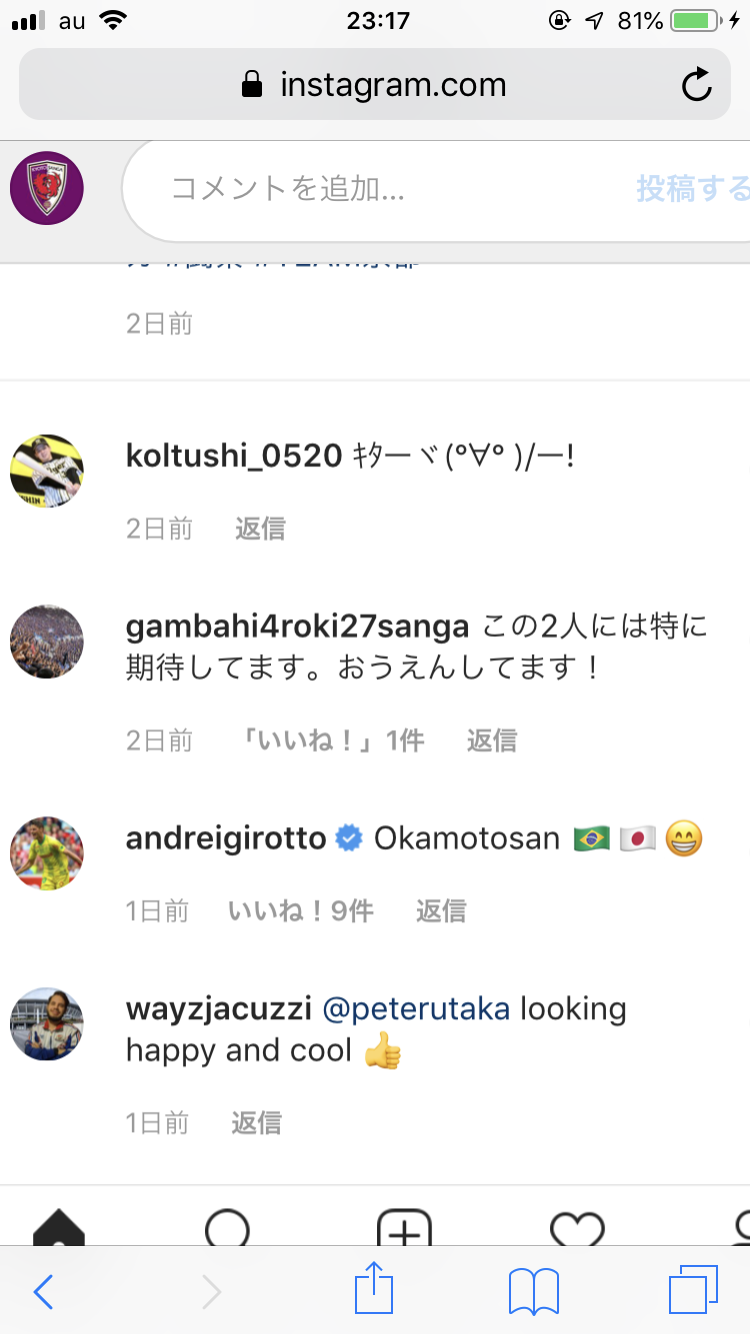
Task: Open Safari's share sheet
Action: [x=375, y=1290]
